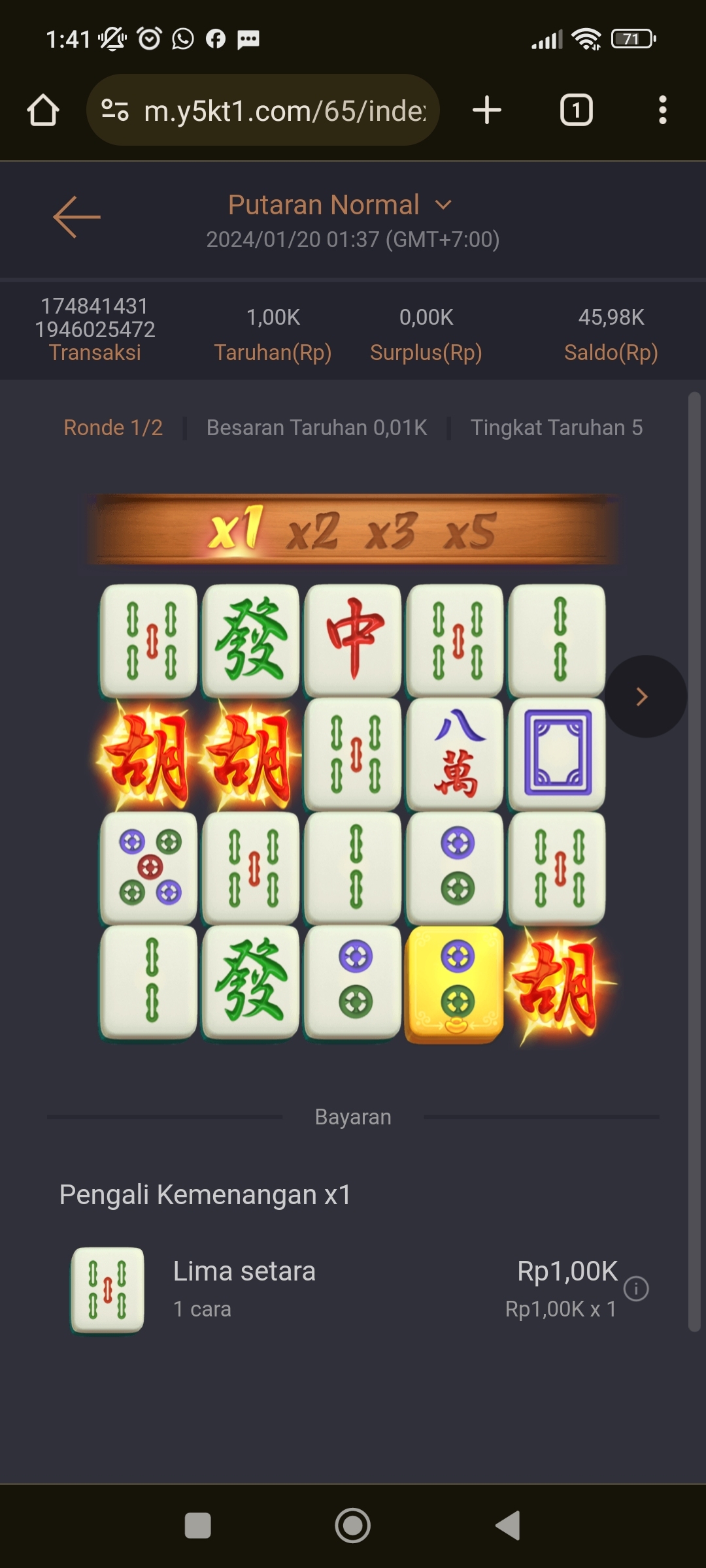706x1568 pixels.
Task: Tap the browser home button
Action: click(43, 110)
